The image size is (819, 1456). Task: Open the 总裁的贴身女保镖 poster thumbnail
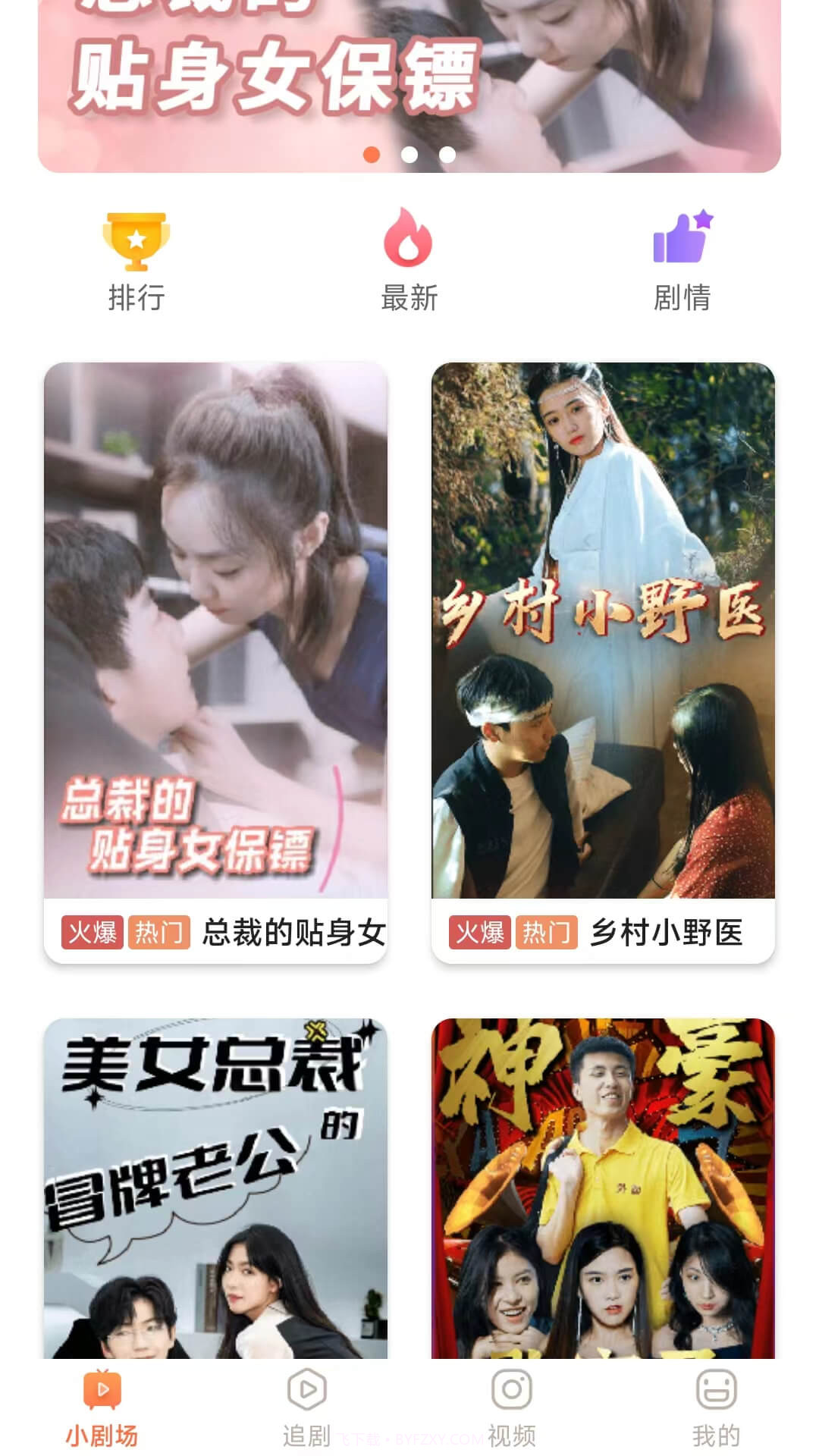[x=215, y=629]
